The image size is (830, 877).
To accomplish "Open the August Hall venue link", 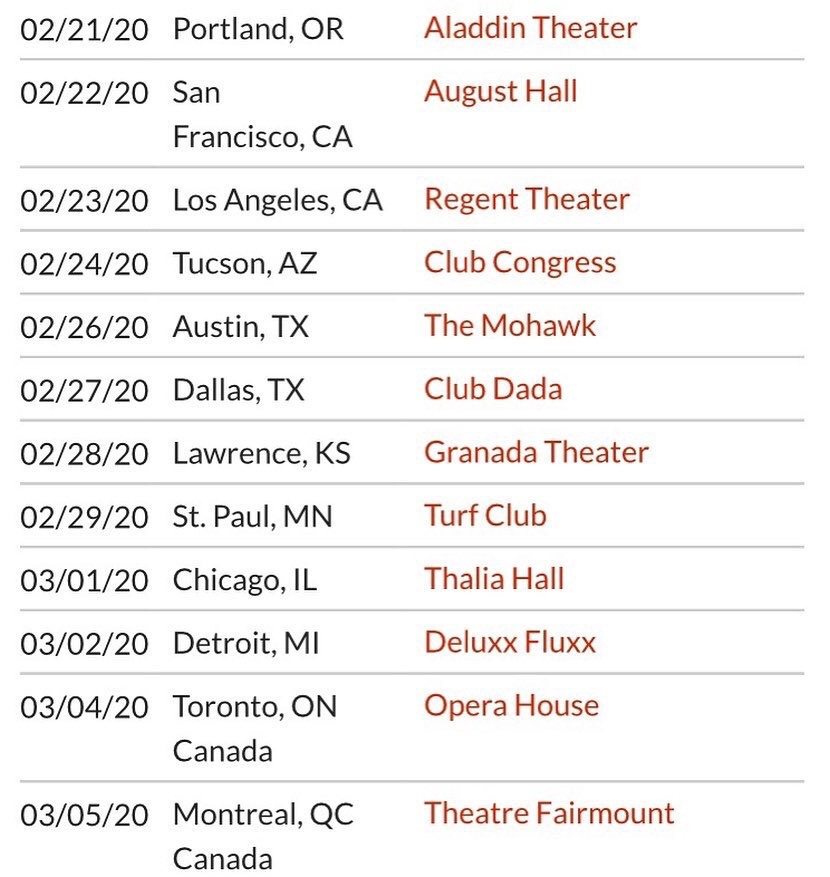I will 500,92.
